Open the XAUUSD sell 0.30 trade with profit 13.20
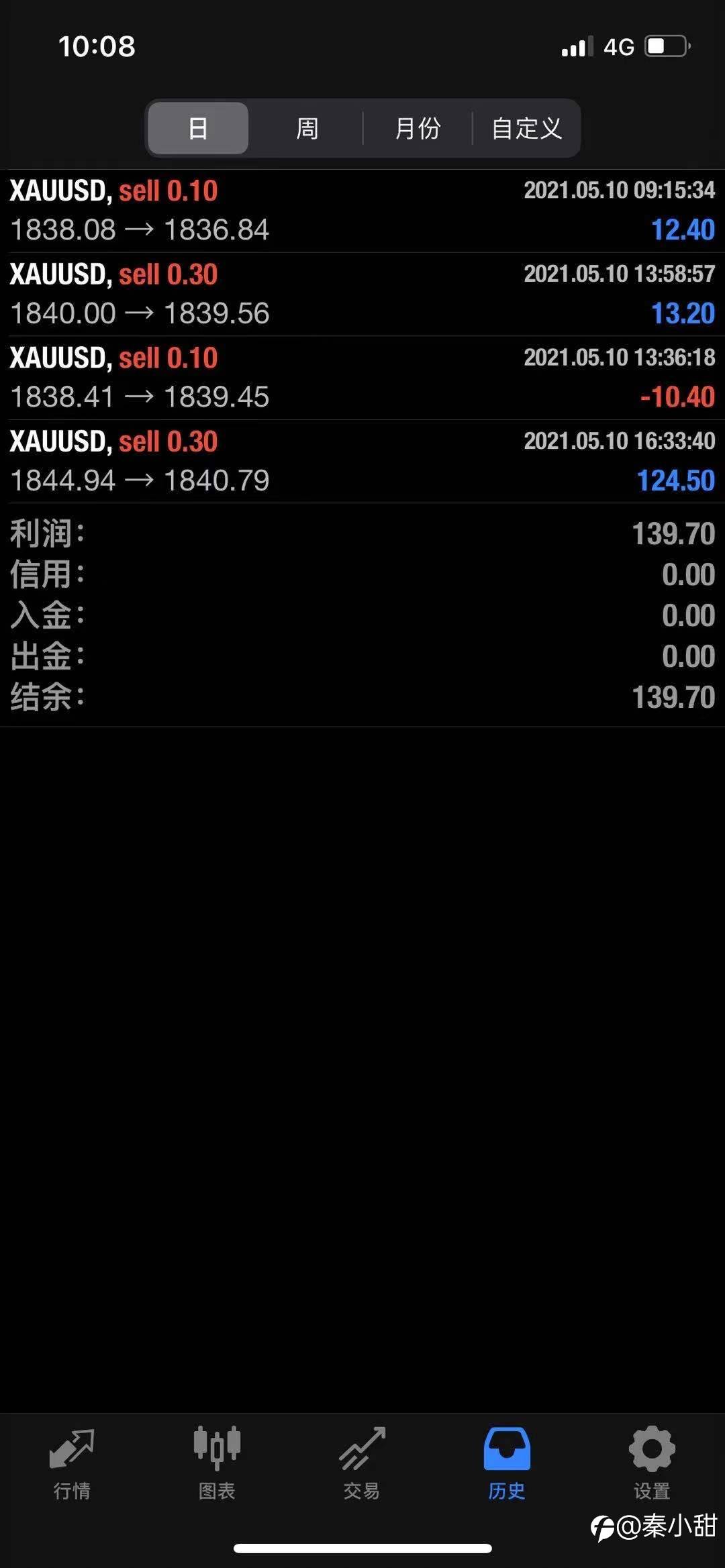725x1568 pixels. pyautogui.click(x=362, y=295)
